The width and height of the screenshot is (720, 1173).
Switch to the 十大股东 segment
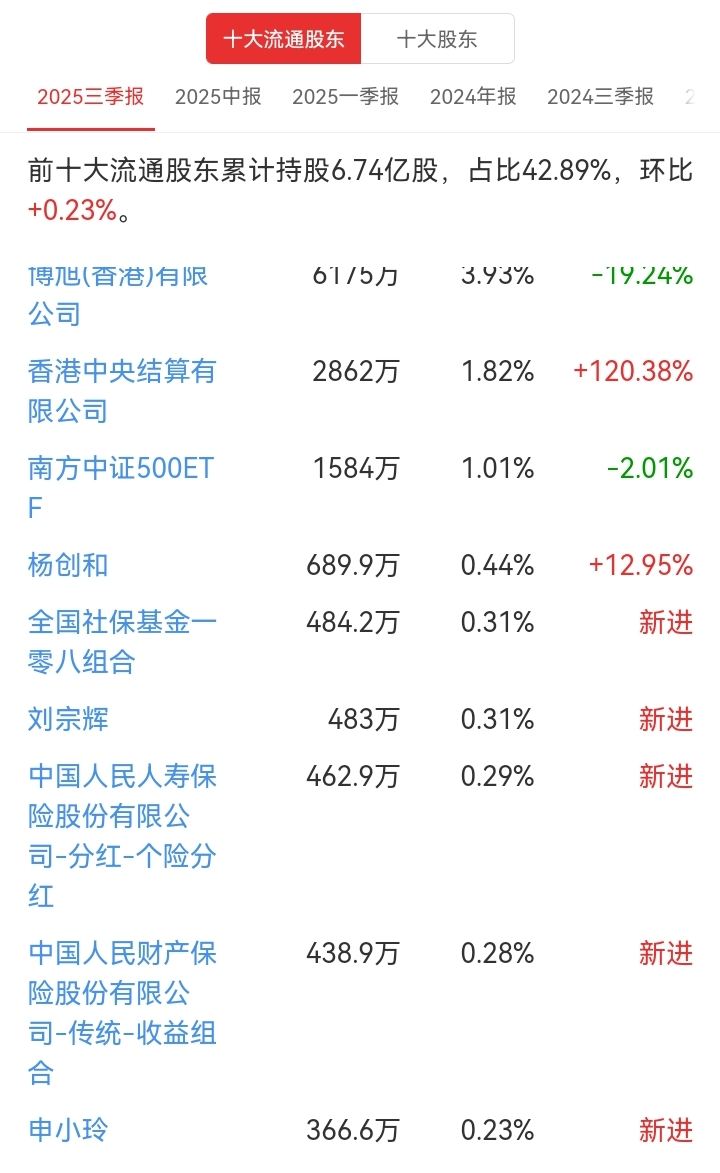(437, 39)
